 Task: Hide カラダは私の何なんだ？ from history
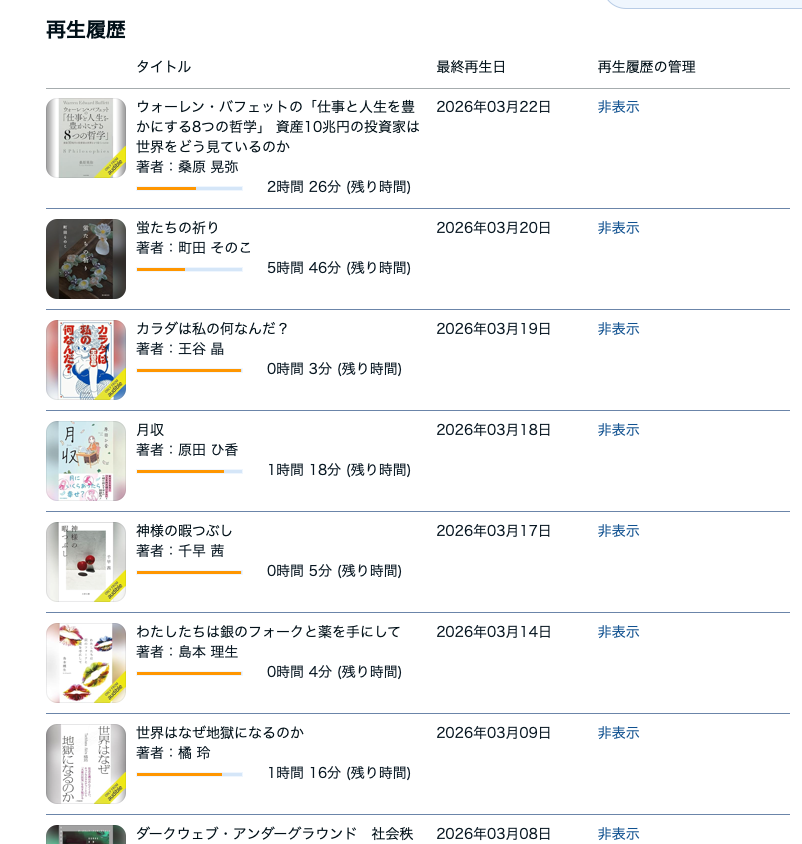[618, 329]
